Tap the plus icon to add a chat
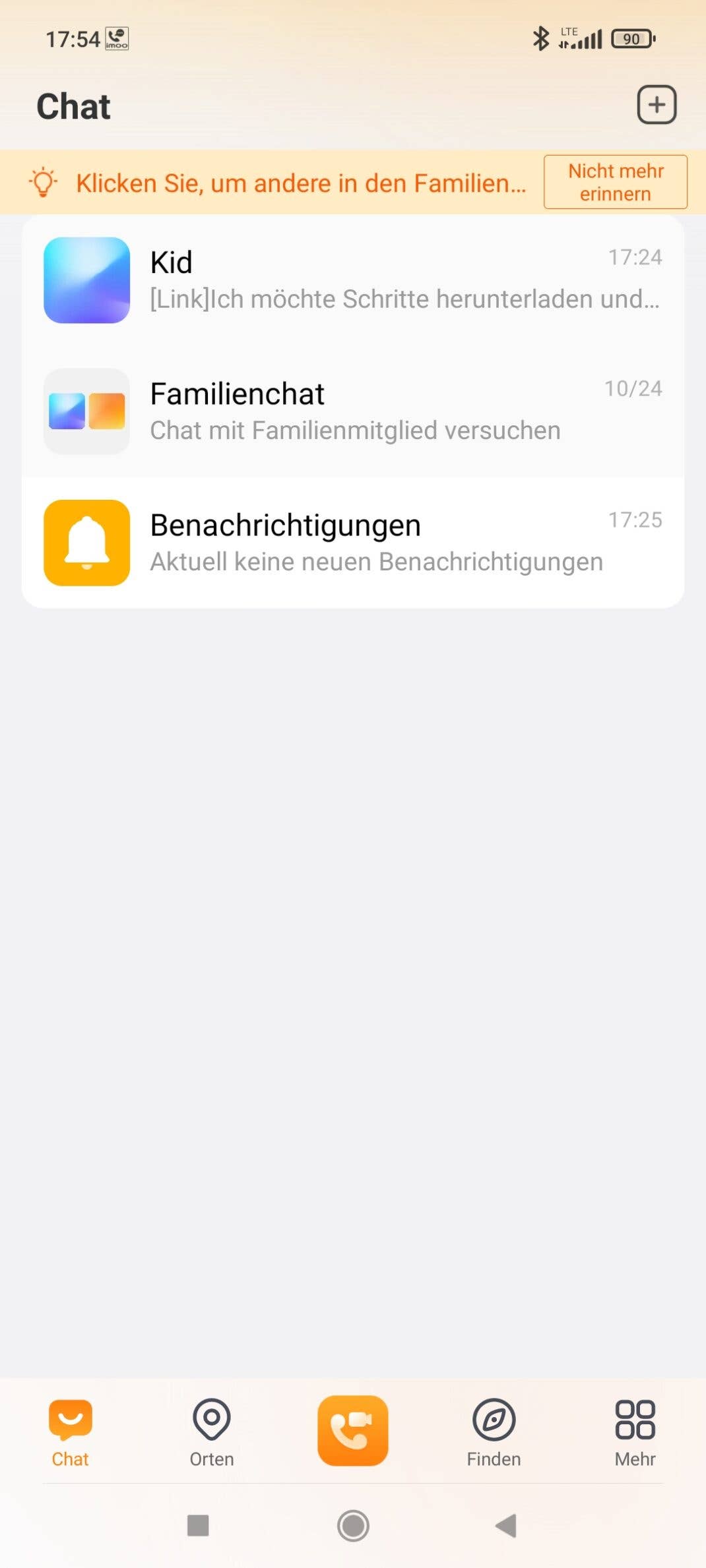This screenshot has height=1568, width=706. coord(657,105)
